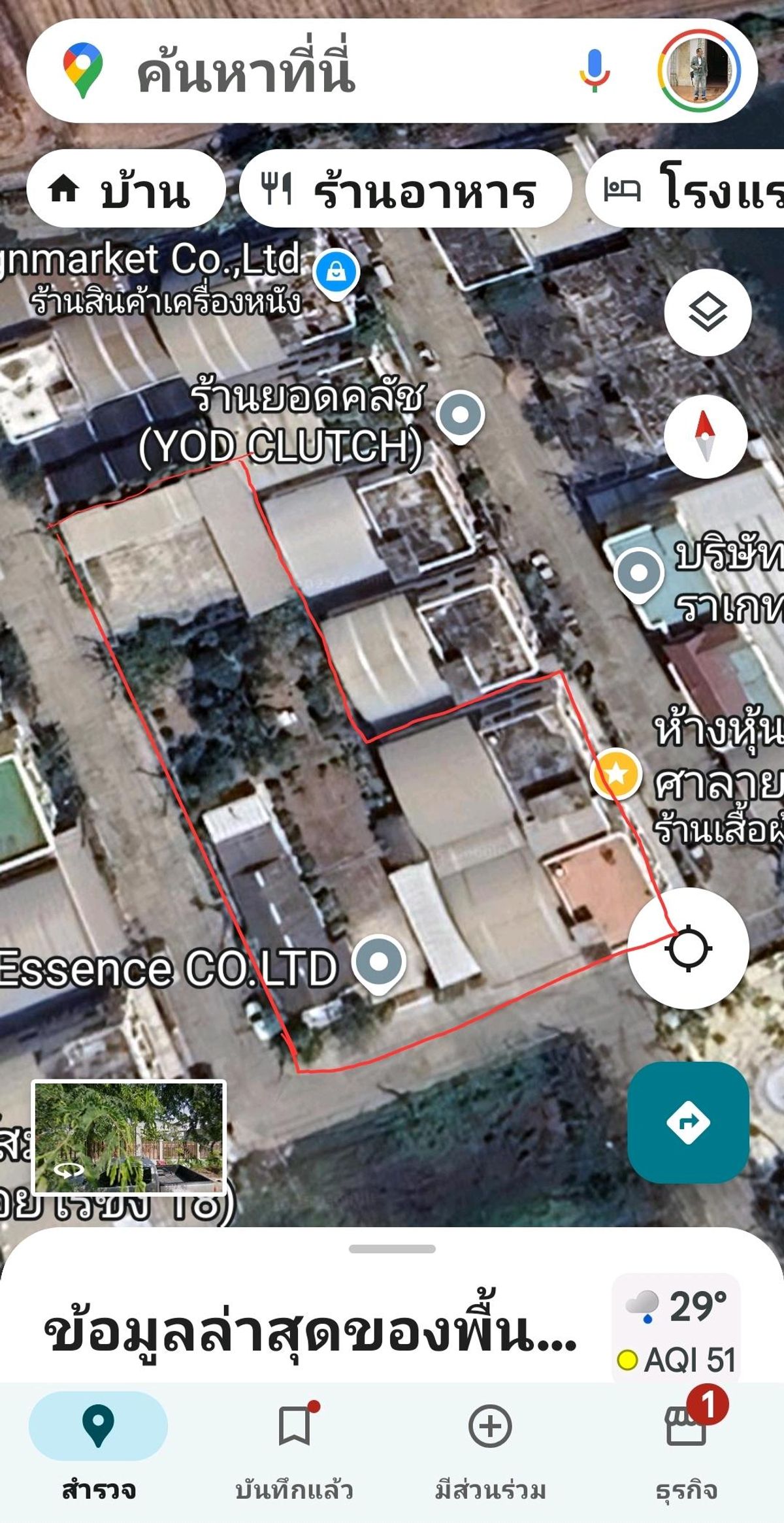Tap the compass to reorient the map
This screenshot has height=1523, width=784.
[706, 436]
